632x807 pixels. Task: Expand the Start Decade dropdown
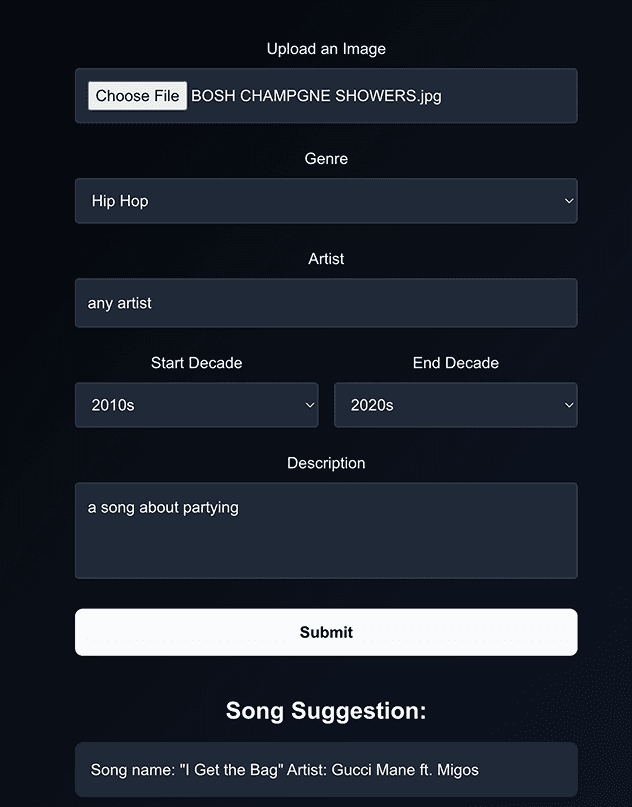[x=196, y=405]
